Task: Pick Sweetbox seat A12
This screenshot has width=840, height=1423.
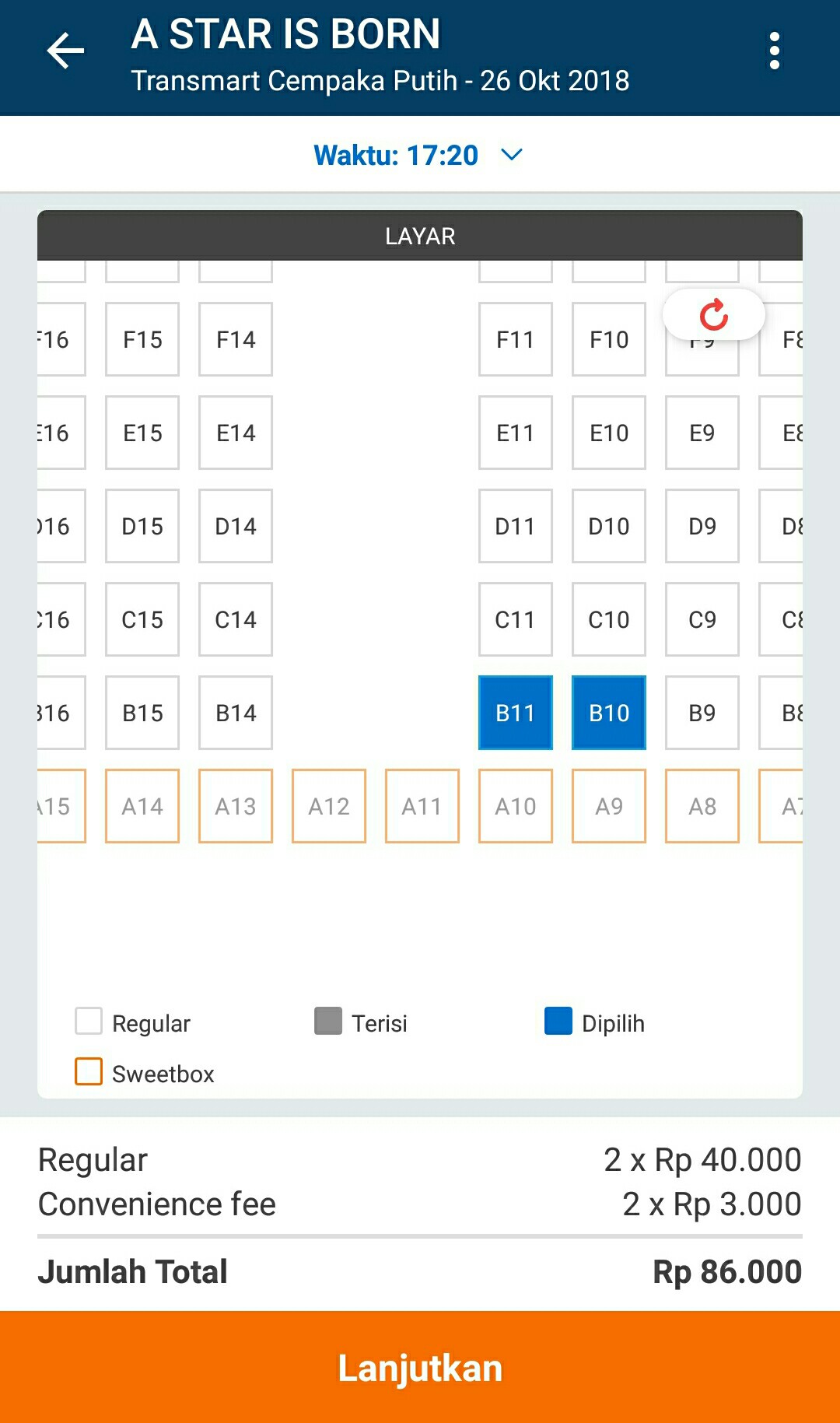Action: tap(329, 806)
